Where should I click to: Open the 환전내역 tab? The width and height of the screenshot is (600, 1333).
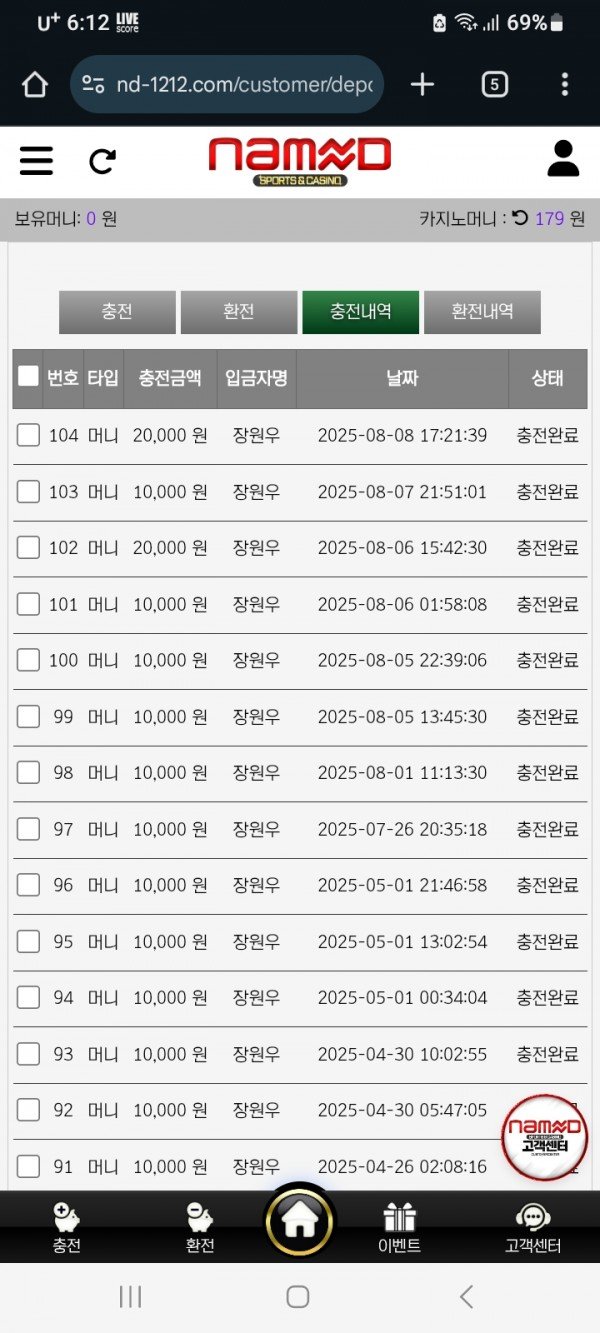click(x=482, y=312)
